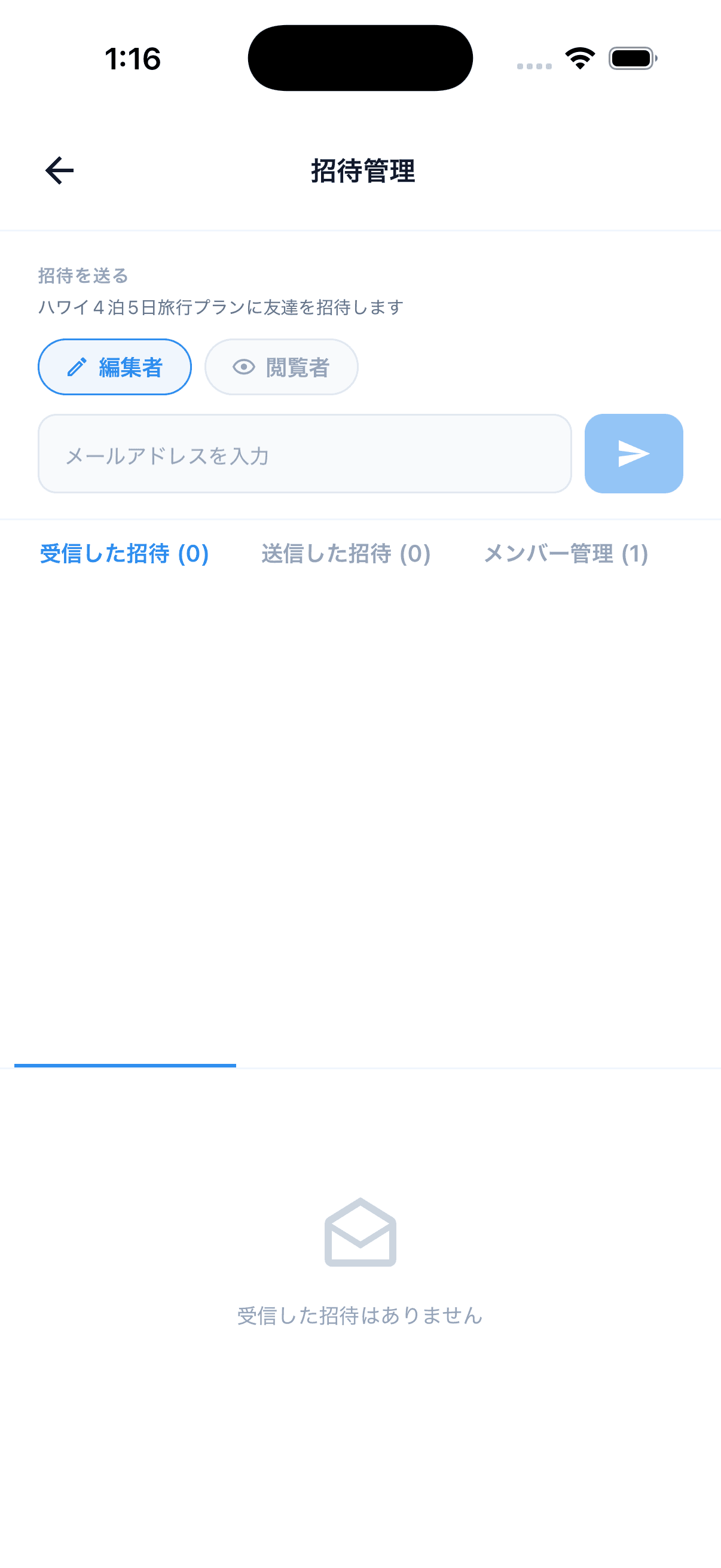The image size is (721, 1568).
Task: Select the 受信した招待 tab
Action: [123, 554]
